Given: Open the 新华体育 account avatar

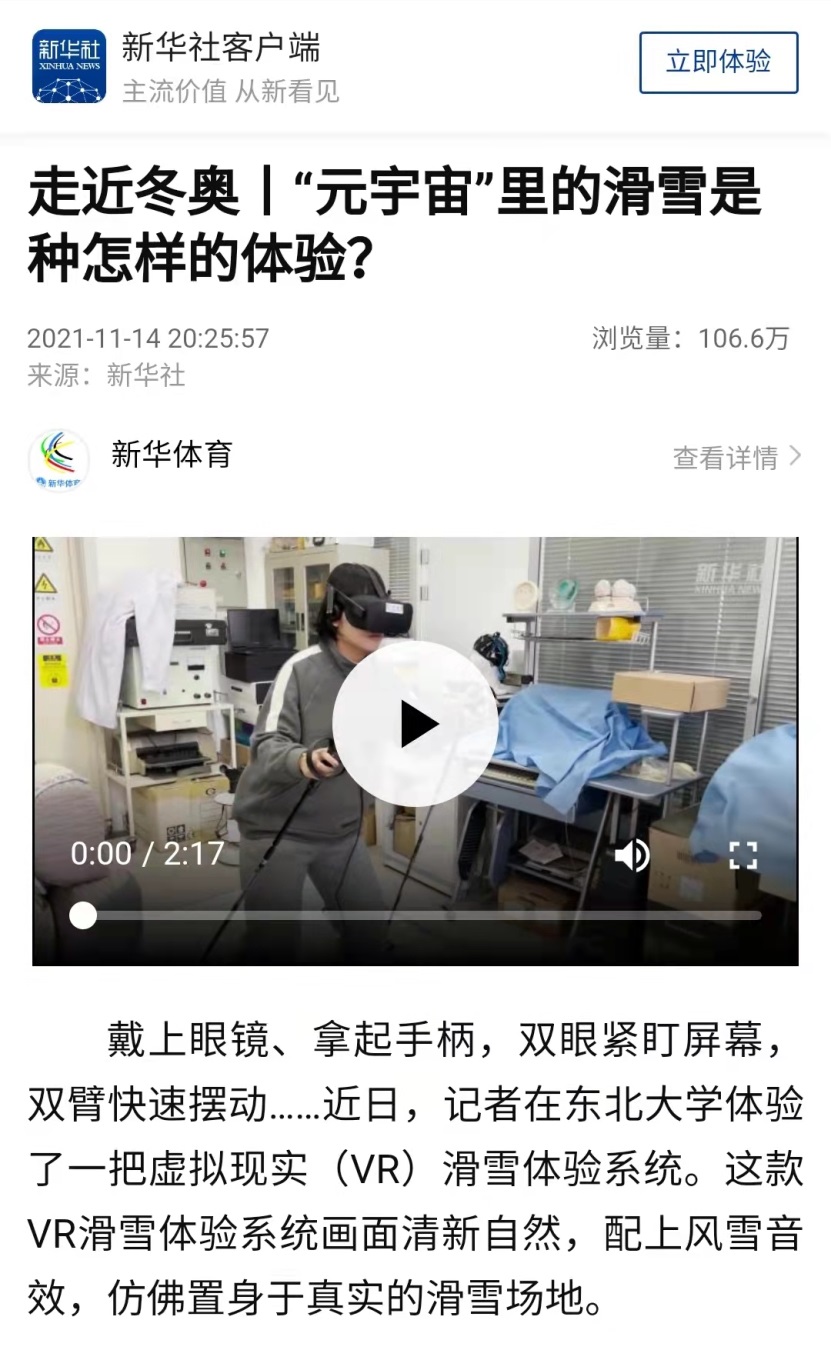Looking at the screenshot, I should 59,460.
